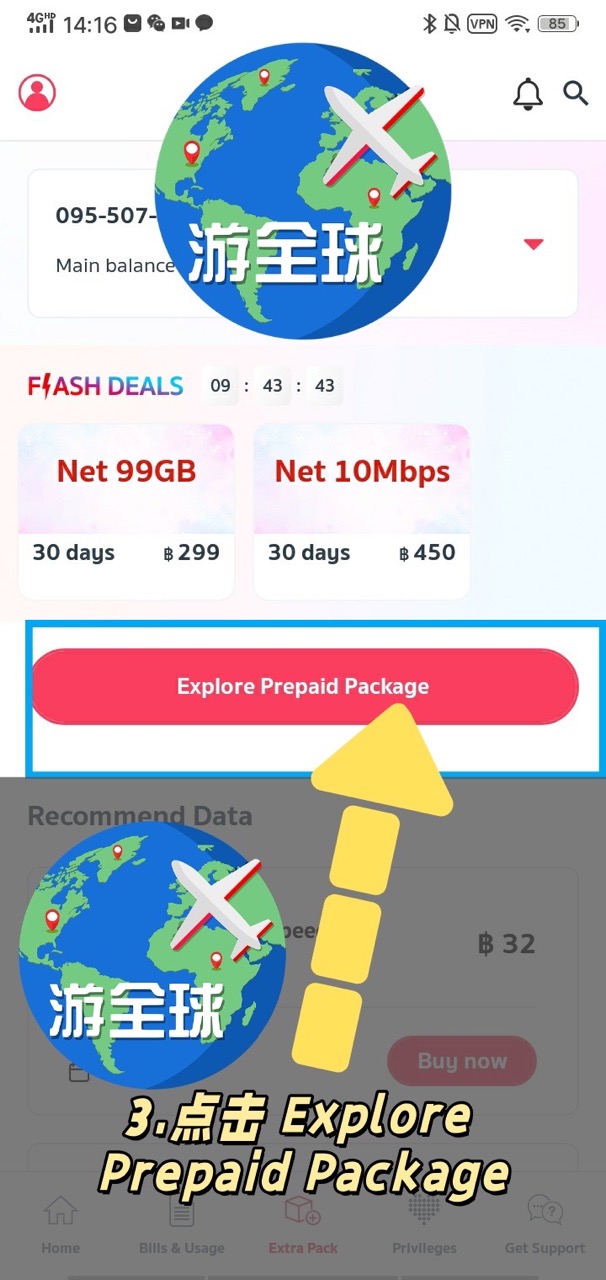
Task: Switch to the Extra Pack tab
Action: pos(303,1225)
